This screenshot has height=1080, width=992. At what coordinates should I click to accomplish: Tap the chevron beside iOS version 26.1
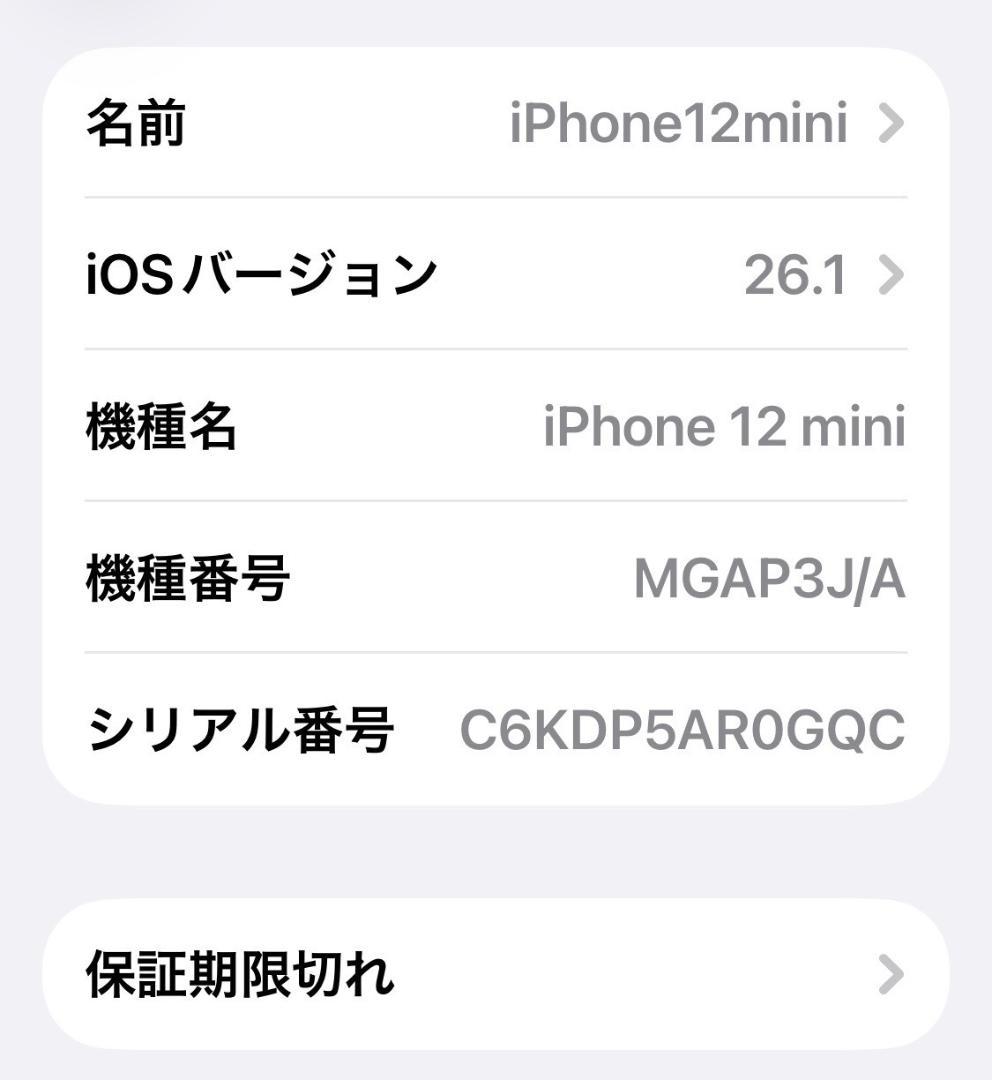893,275
